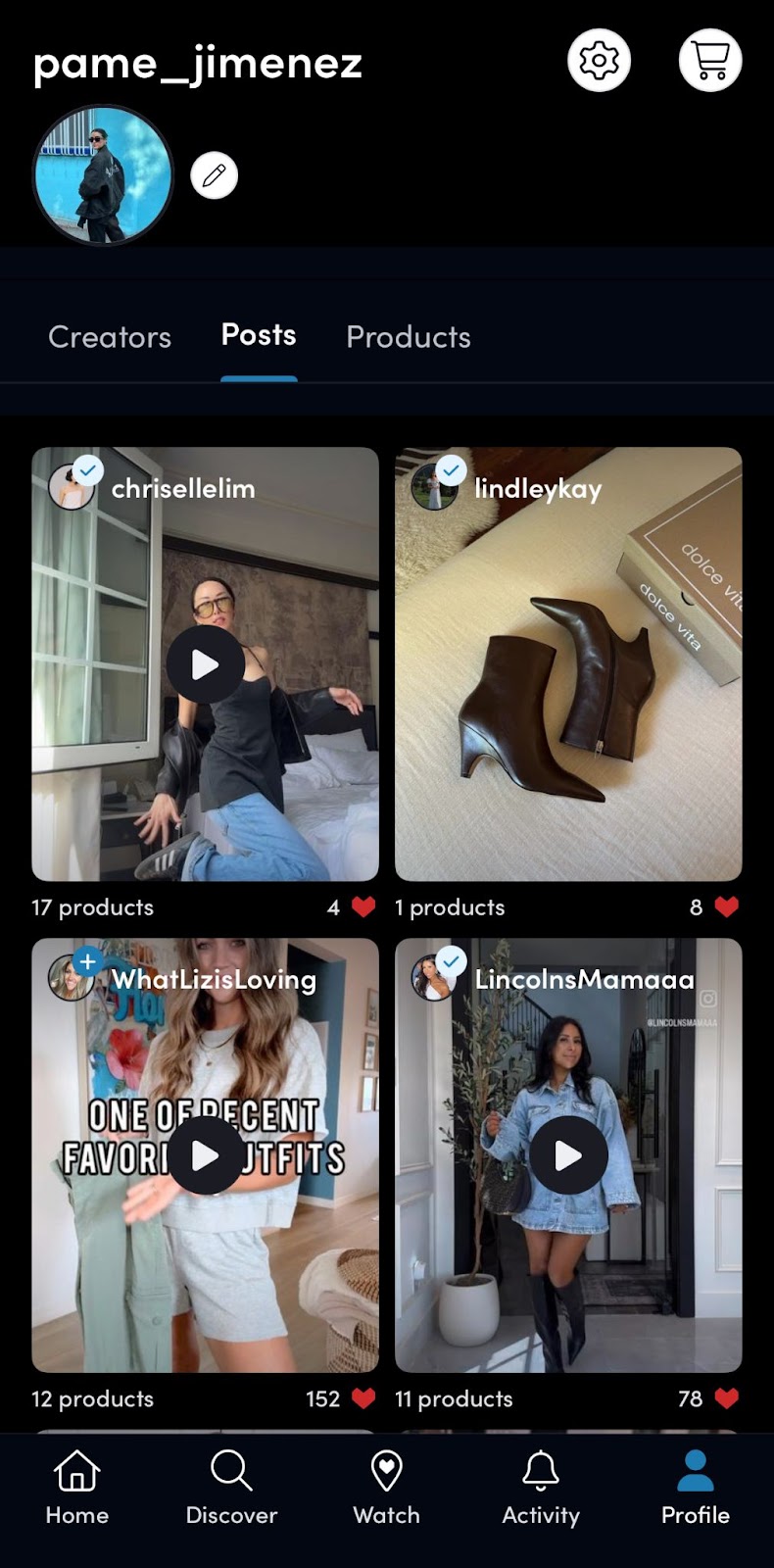
Task: Like WhatLizisLoving's post with 152 hearts
Action: 363,1398
